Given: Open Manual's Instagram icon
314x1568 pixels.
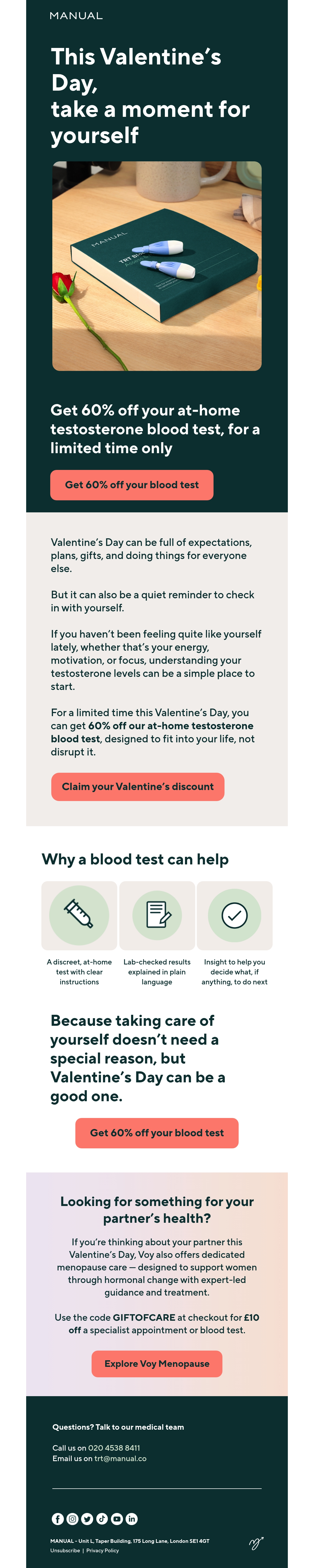Looking at the screenshot, I should pyautogui.click(x=72, y=1519).
